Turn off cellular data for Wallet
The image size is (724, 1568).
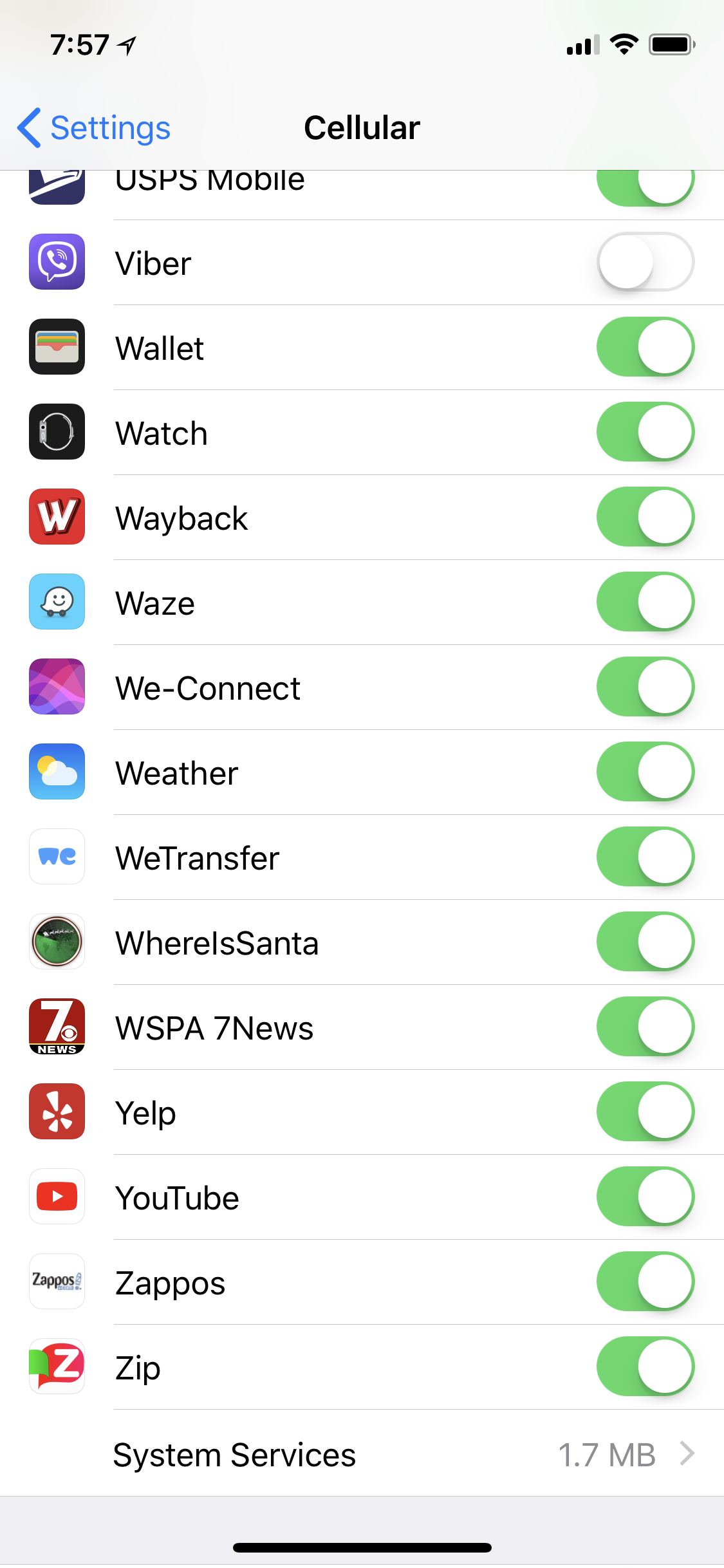coord(645,347)
